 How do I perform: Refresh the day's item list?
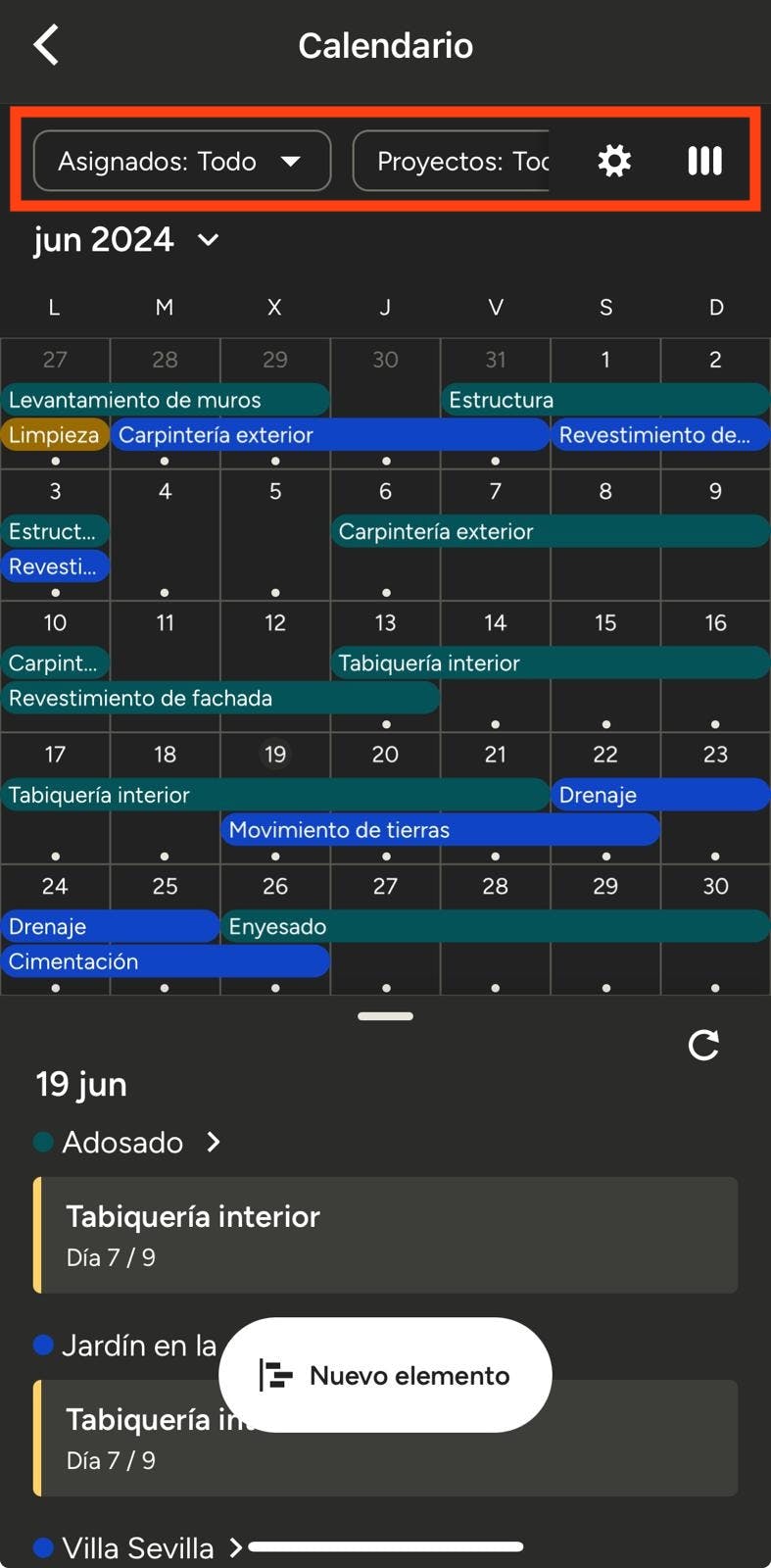point(703,1045)
